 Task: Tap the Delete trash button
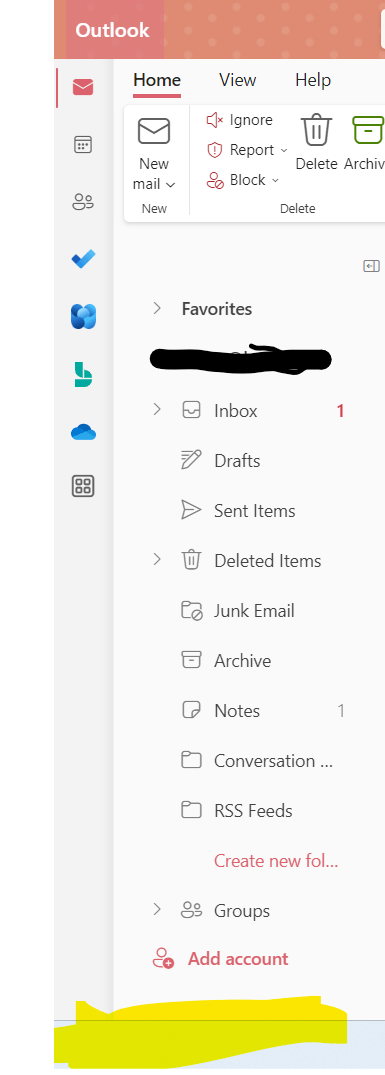pos(316,143)
